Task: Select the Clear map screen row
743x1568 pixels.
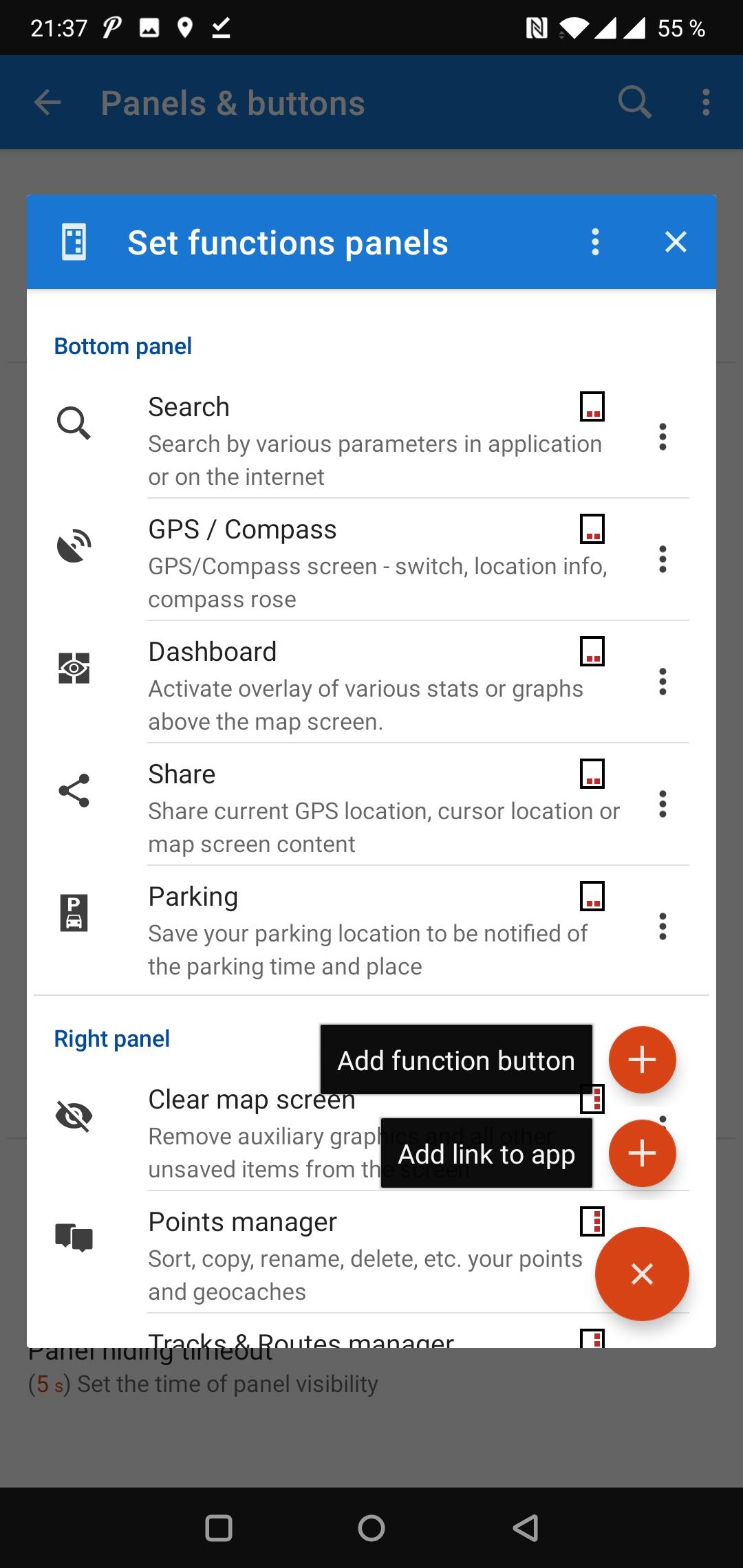Action: tap(227, 1133)
